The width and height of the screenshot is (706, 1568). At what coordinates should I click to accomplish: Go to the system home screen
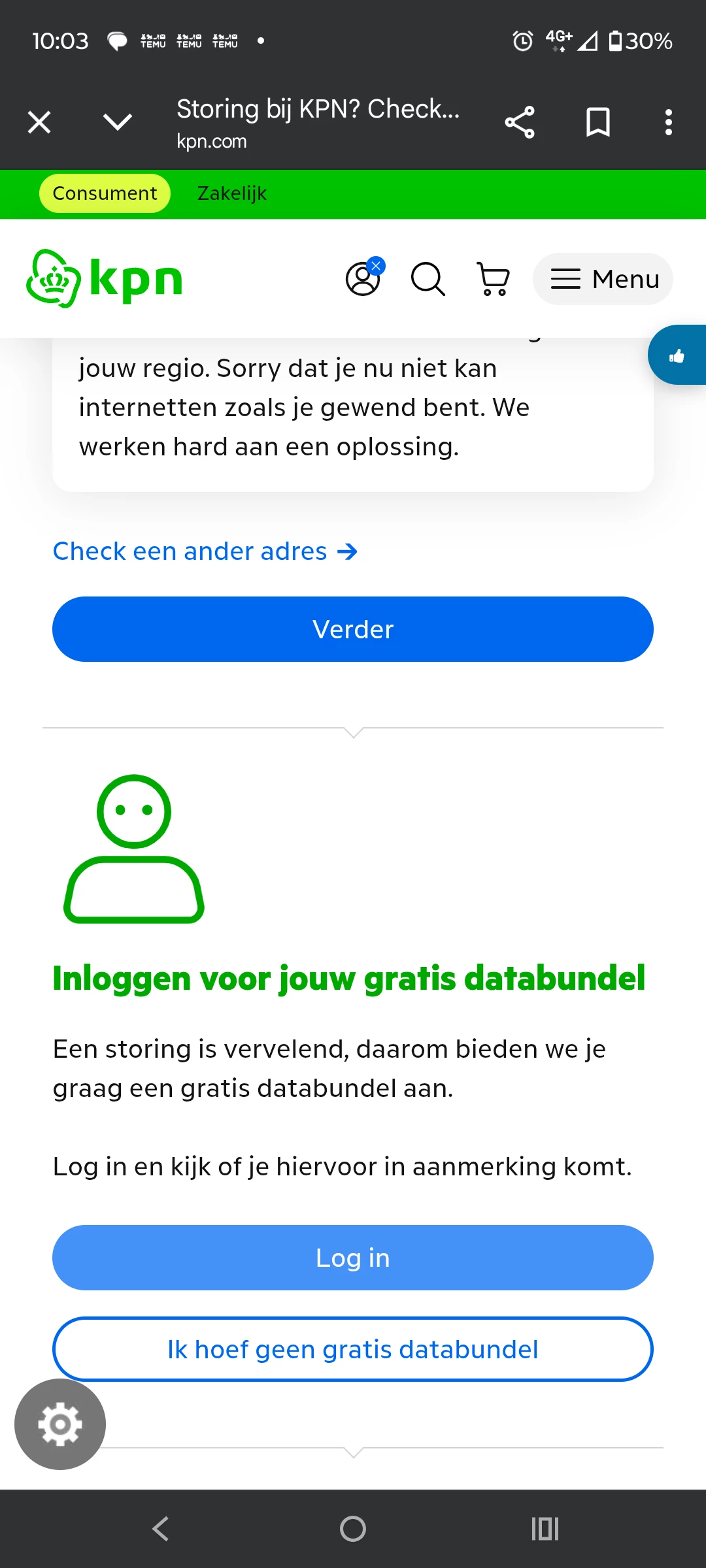tap(353, 1529)
